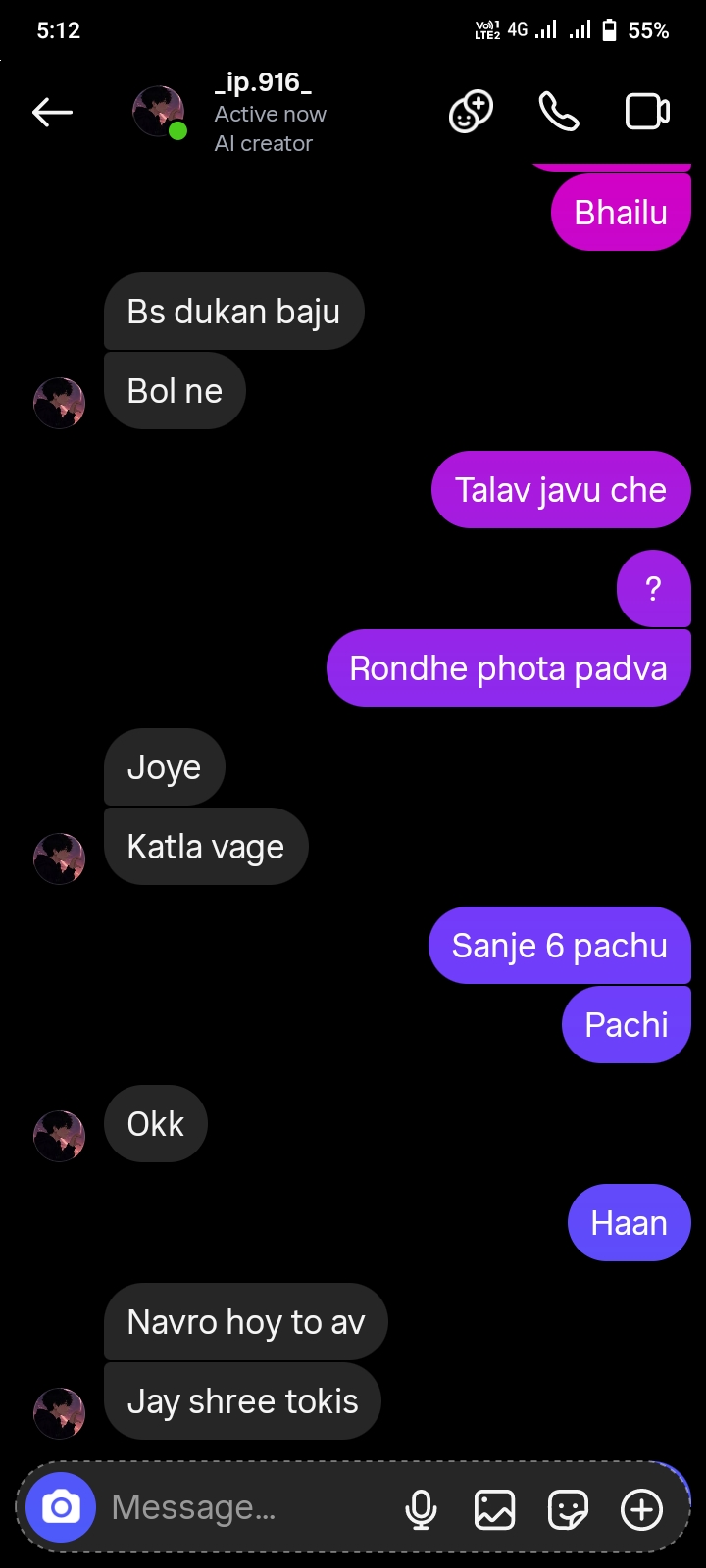Open the sticker picker
Viewport: 706px width, 1568px height.
[568, 1509]
